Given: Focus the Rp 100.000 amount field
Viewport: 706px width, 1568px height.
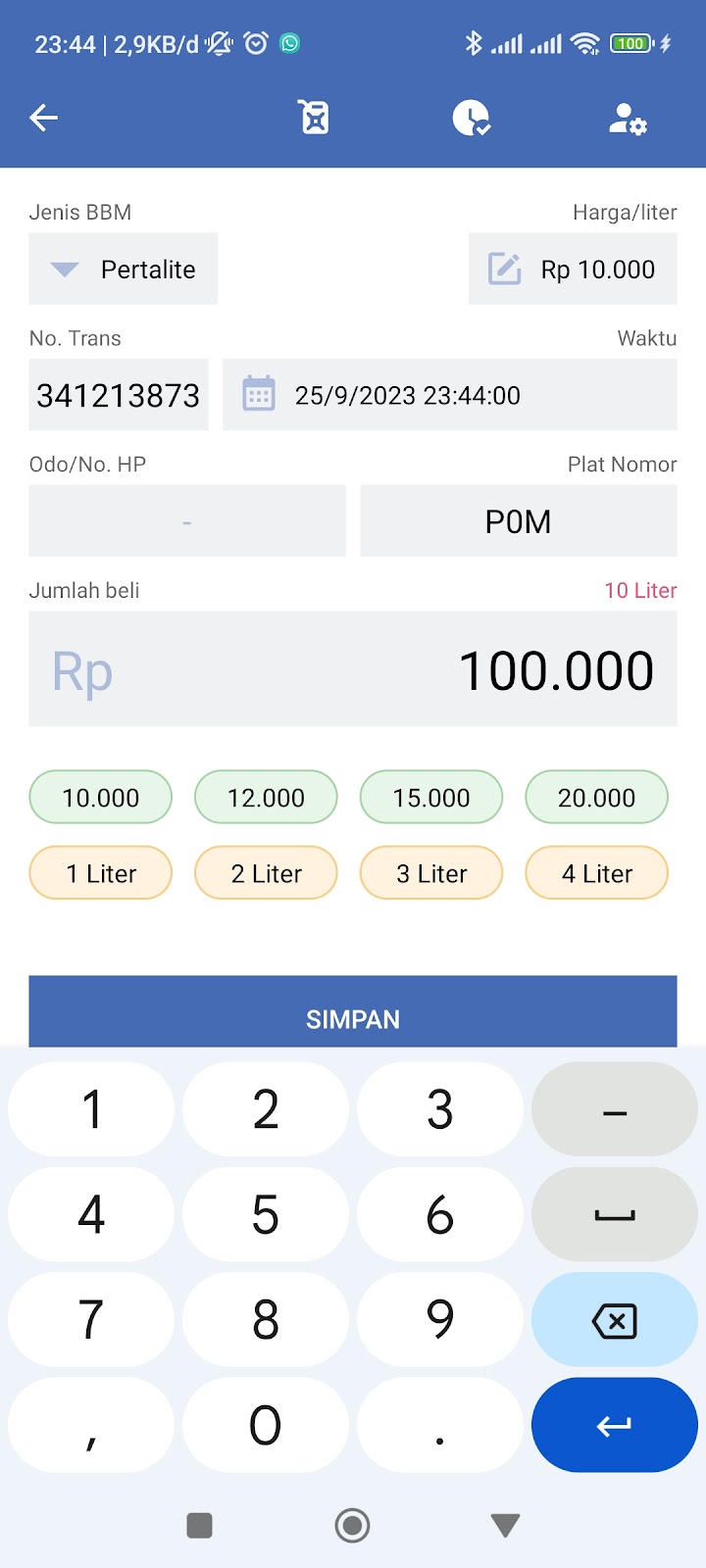Looking at the screenshot, I should point(353,669).
